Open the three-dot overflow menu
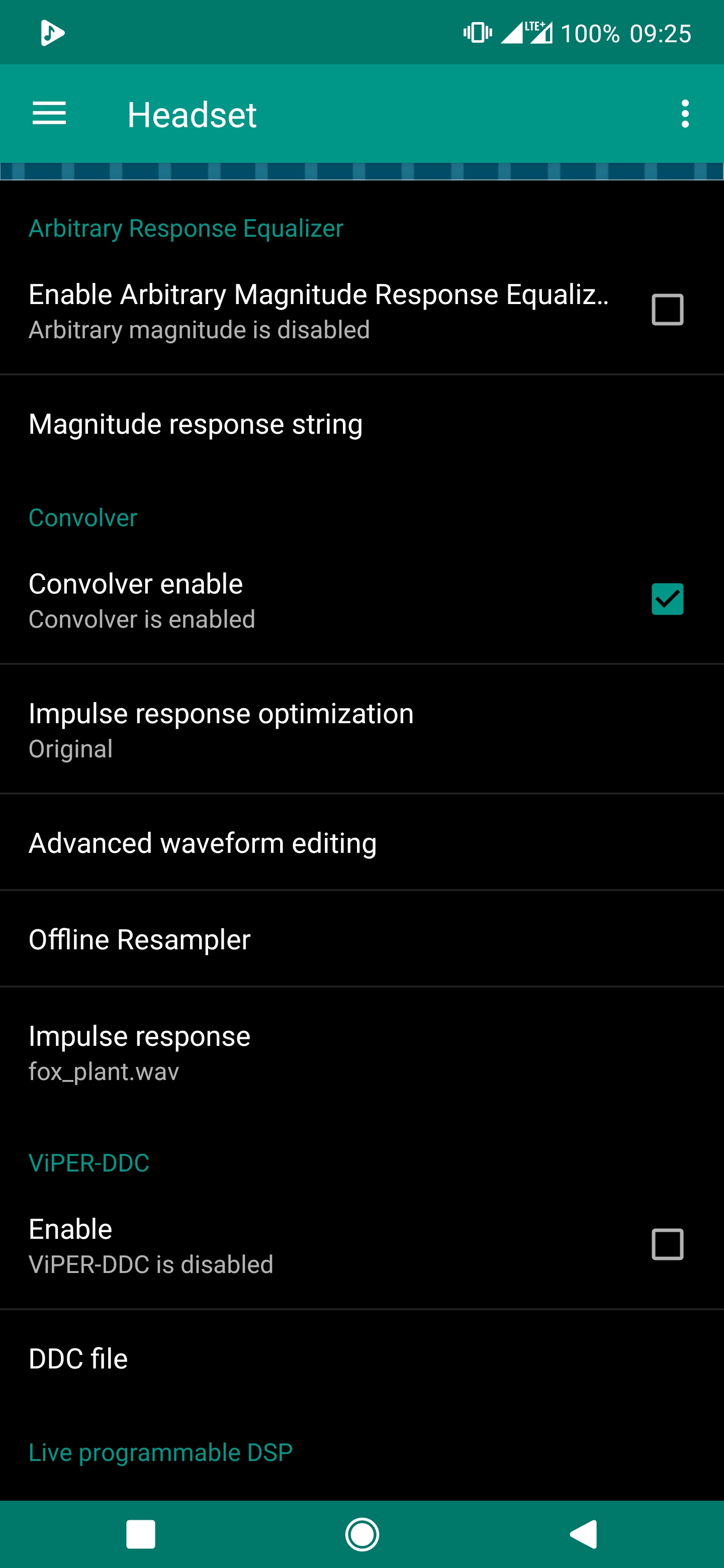The height and width of the screenshot is (1568, 724). pos(685,114)
